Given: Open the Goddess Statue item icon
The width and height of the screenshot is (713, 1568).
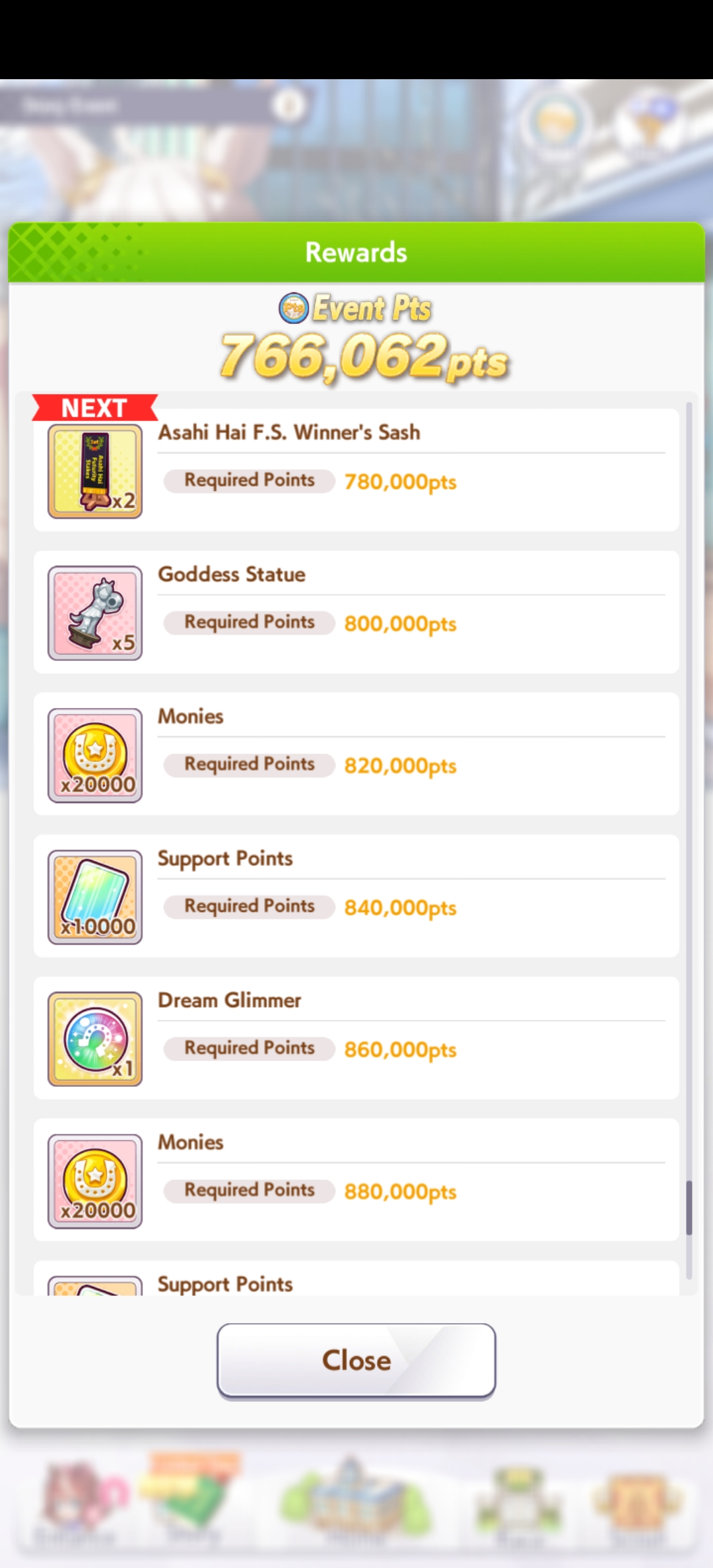Looking at the screenshot, I should [x=95, y=613].
